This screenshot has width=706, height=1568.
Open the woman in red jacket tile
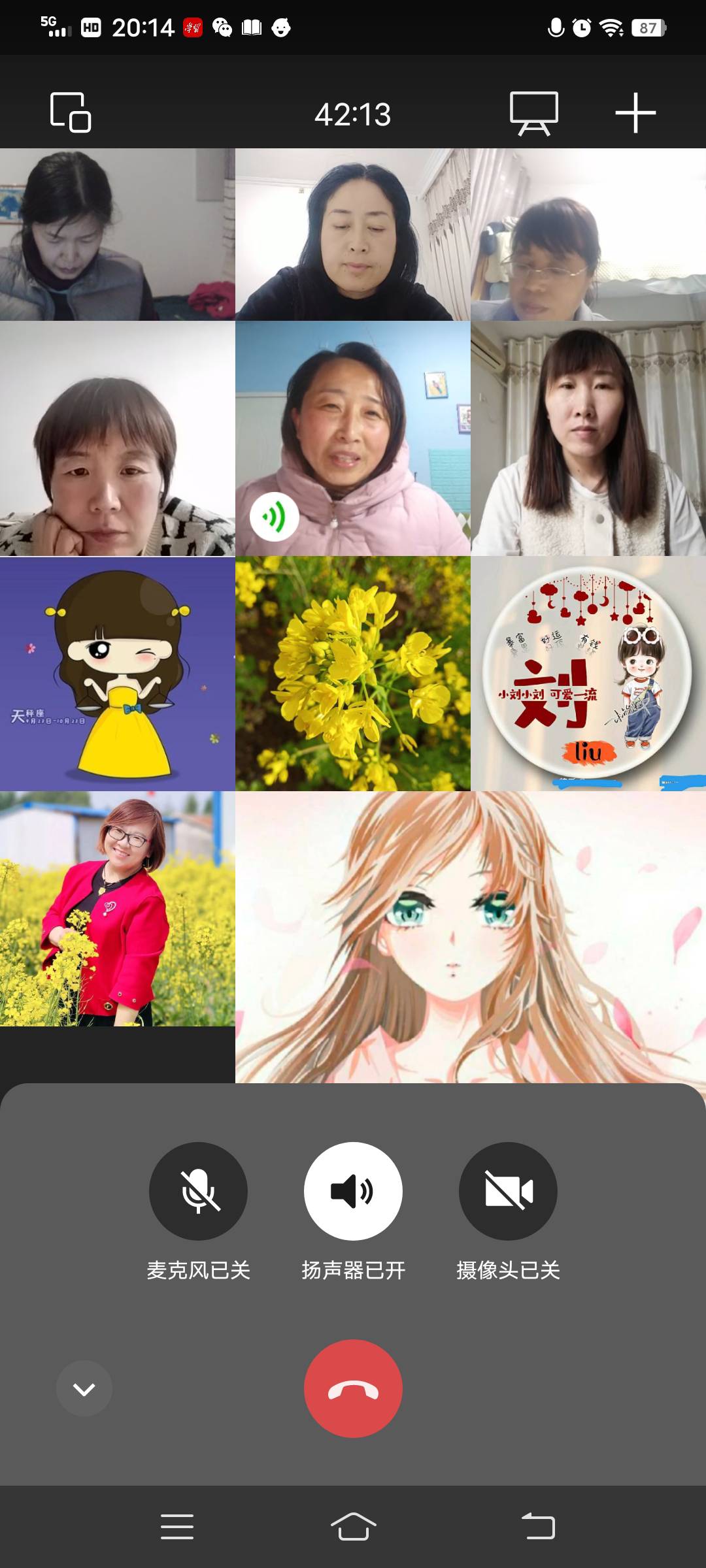point(118,909)
